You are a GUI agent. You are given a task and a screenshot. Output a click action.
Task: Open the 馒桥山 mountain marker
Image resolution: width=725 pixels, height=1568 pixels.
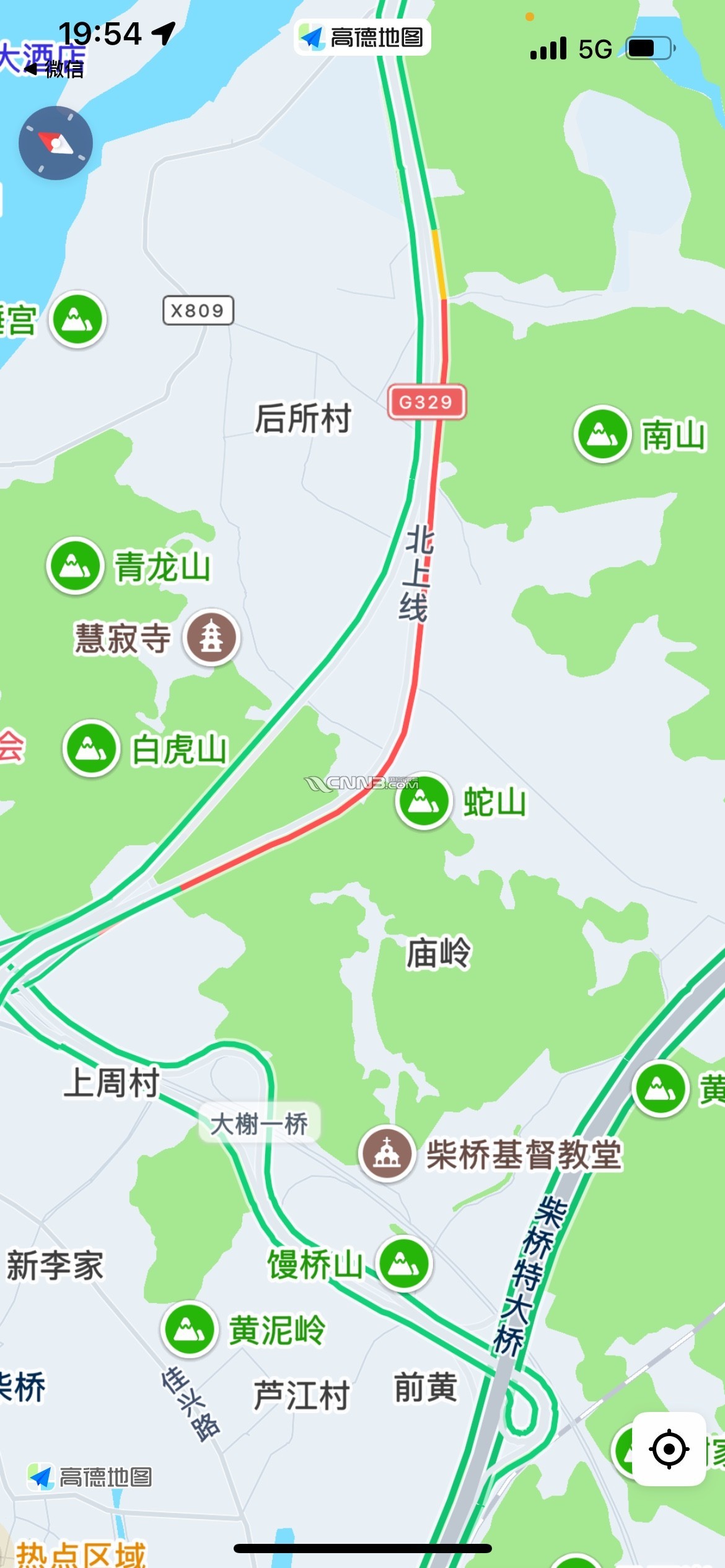click(x=405, y=1263)
